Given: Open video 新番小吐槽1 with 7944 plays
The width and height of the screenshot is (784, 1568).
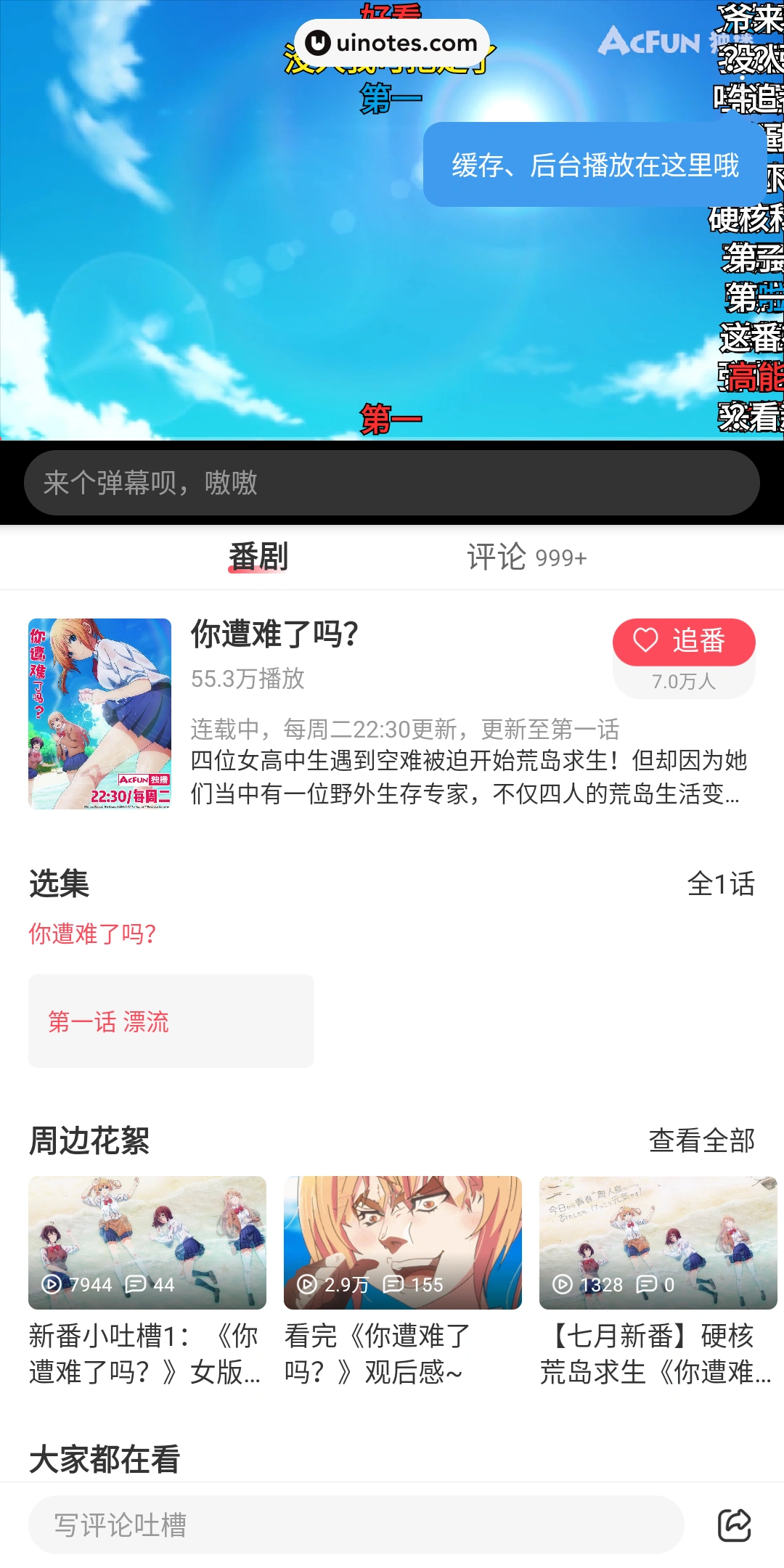Looking at the screenshot, I should 147,1243.
